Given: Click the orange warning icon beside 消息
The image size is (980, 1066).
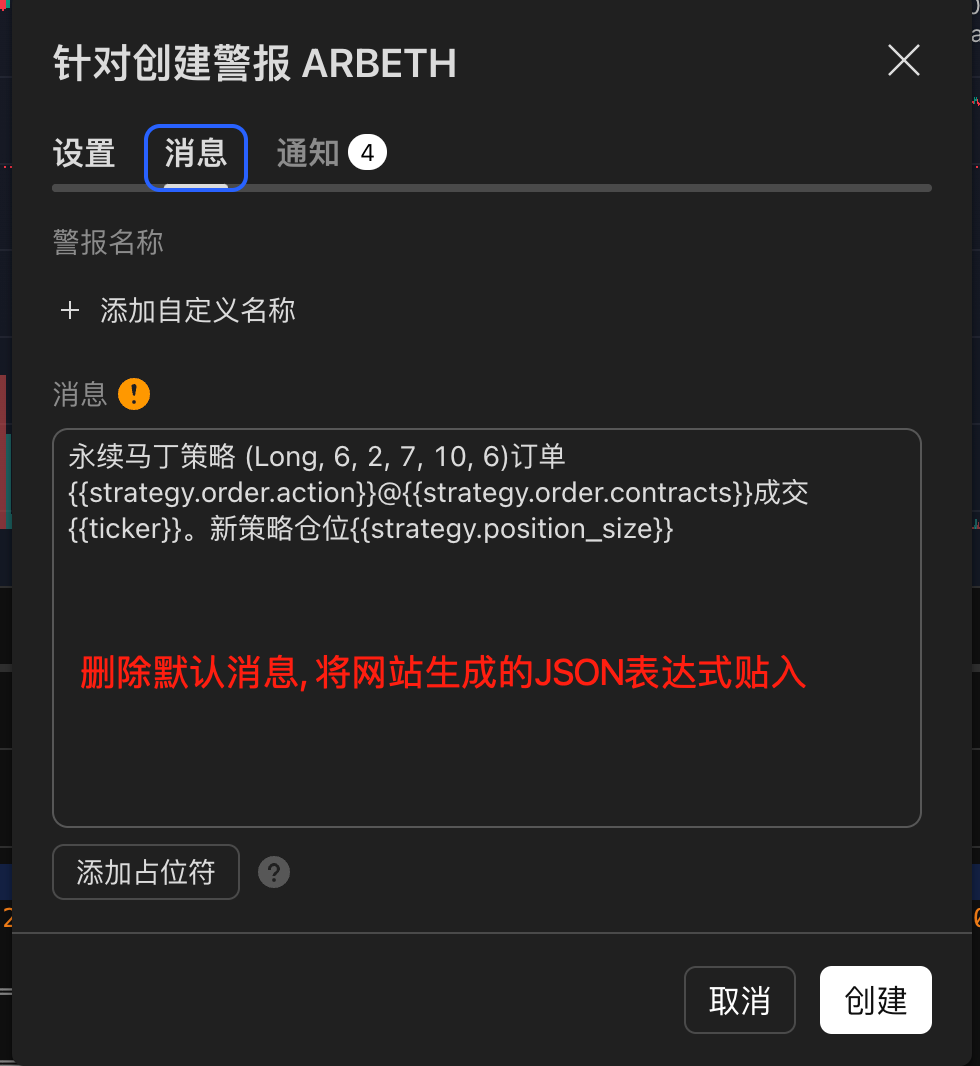Looking at the screenshot, I should tap(134, 394).
